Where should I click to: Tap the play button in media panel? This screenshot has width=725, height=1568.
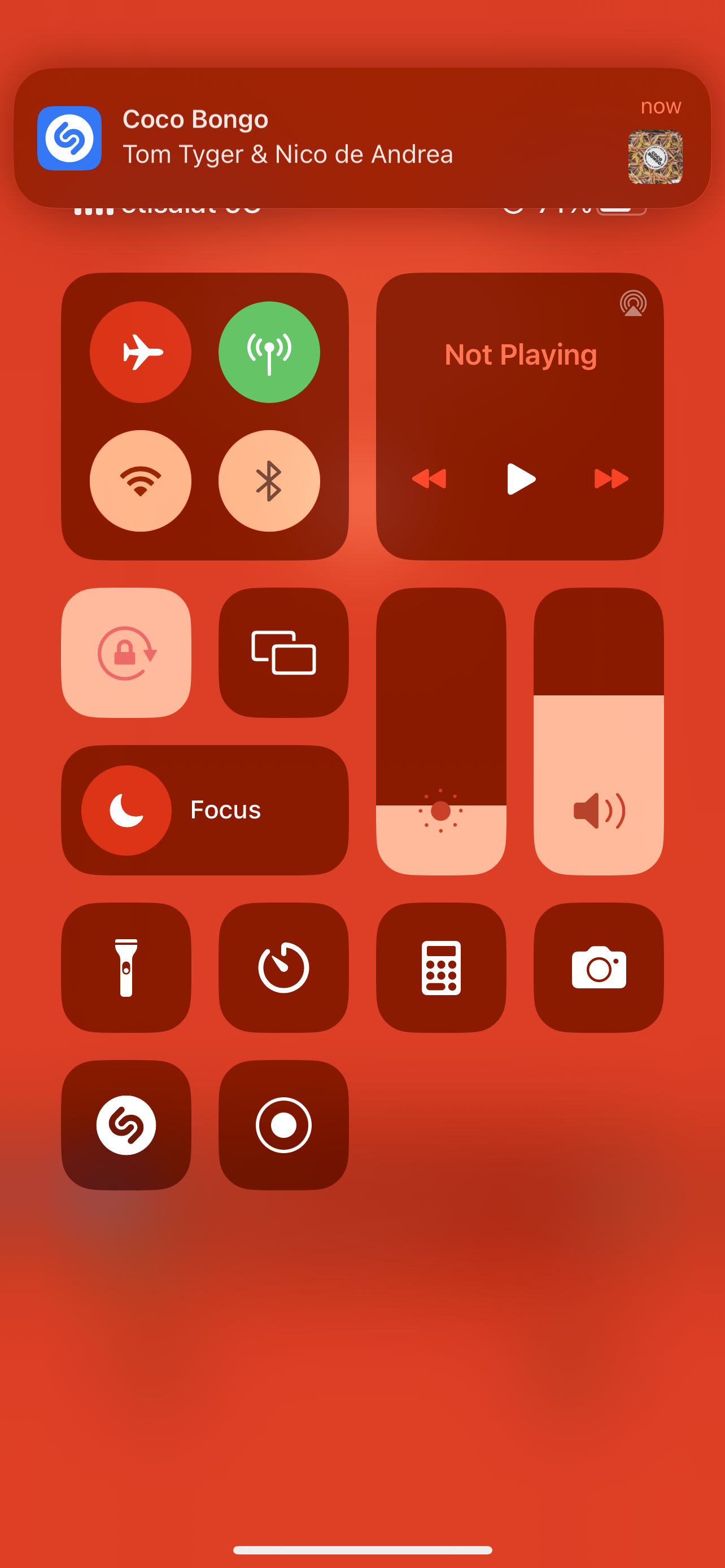click(x=521, y=479)
